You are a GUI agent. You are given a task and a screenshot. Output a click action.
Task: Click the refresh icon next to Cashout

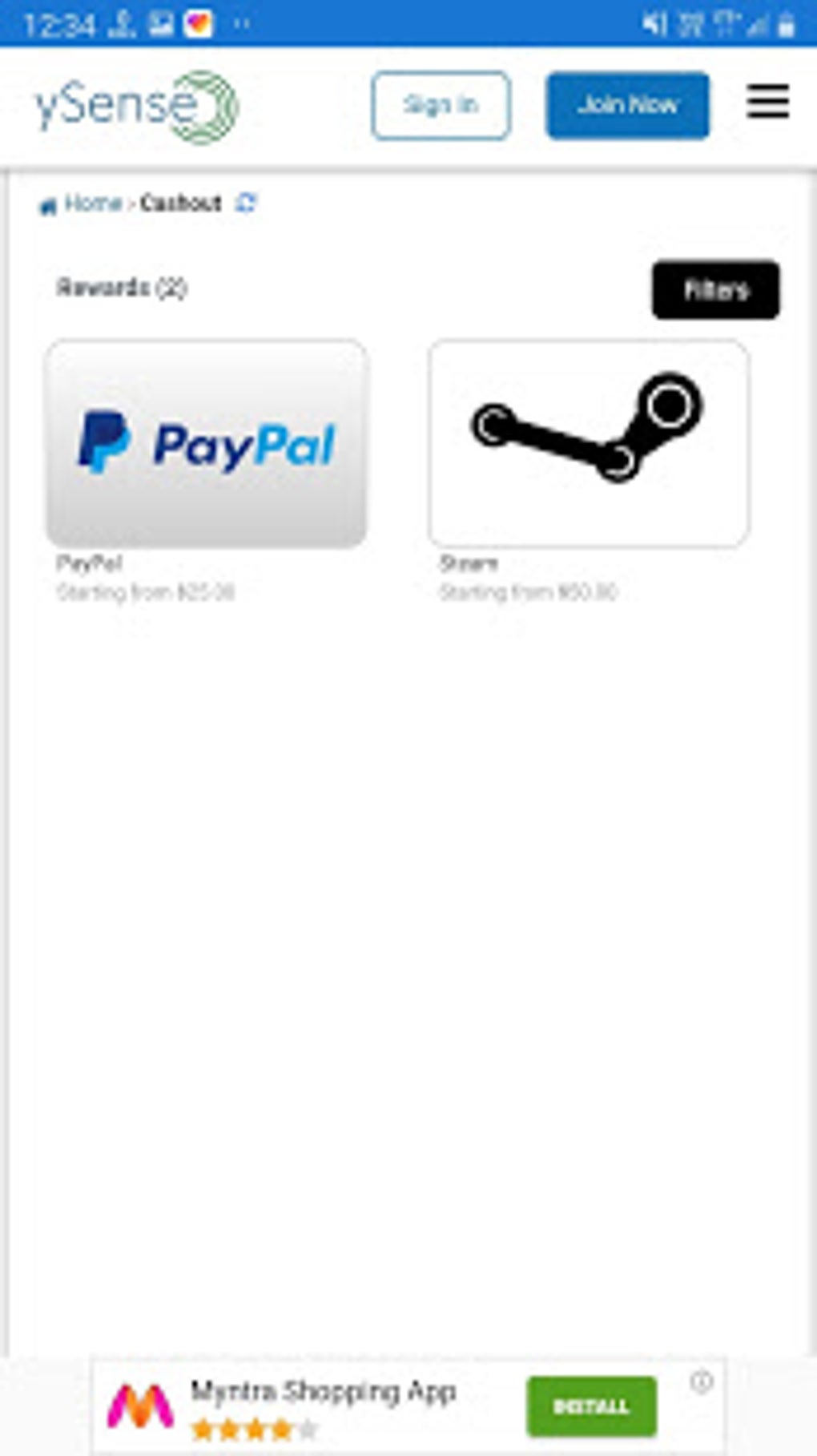coord(248,203)
